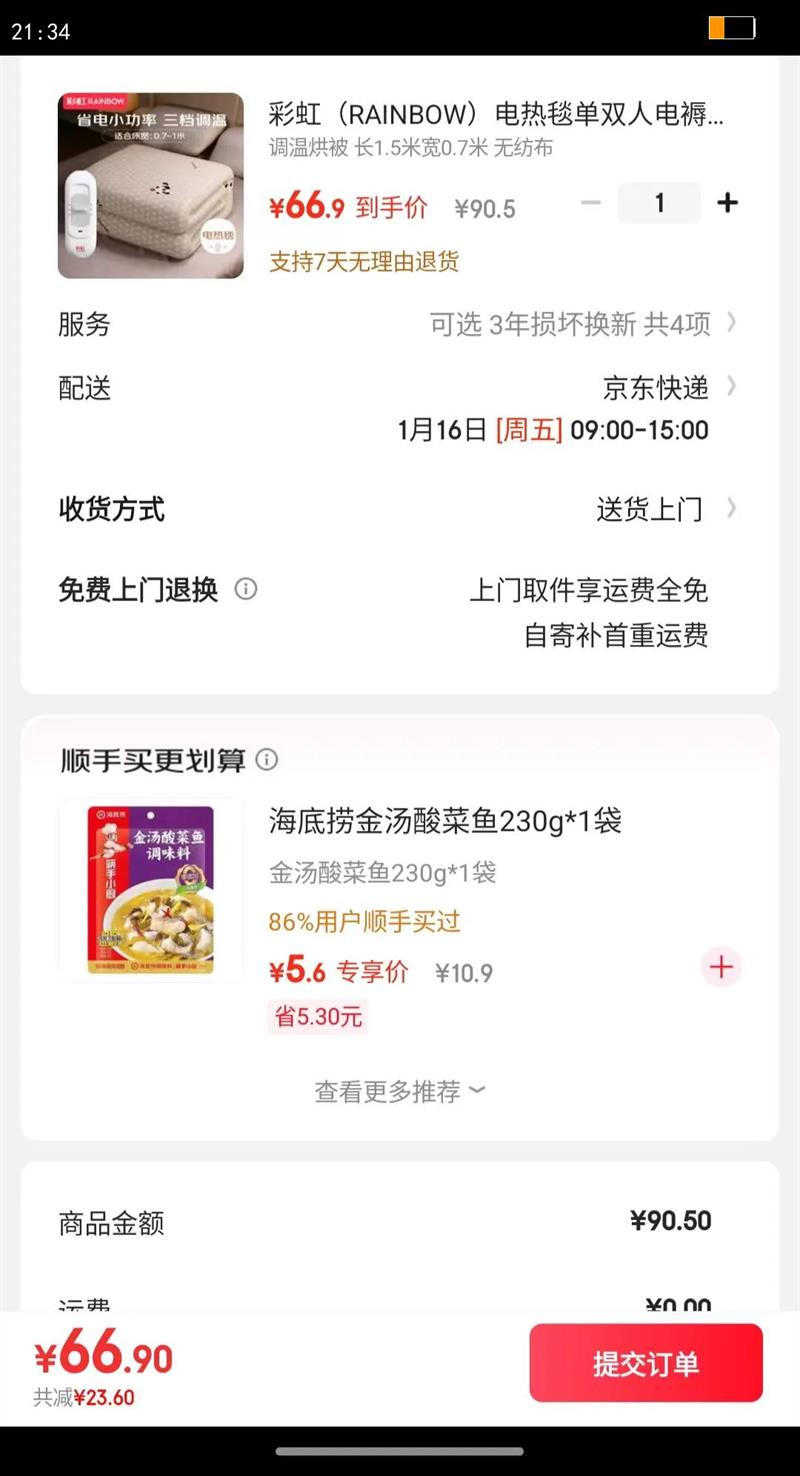
Task: Edit the electric blanket quantity field
Action: coord(659,203)
